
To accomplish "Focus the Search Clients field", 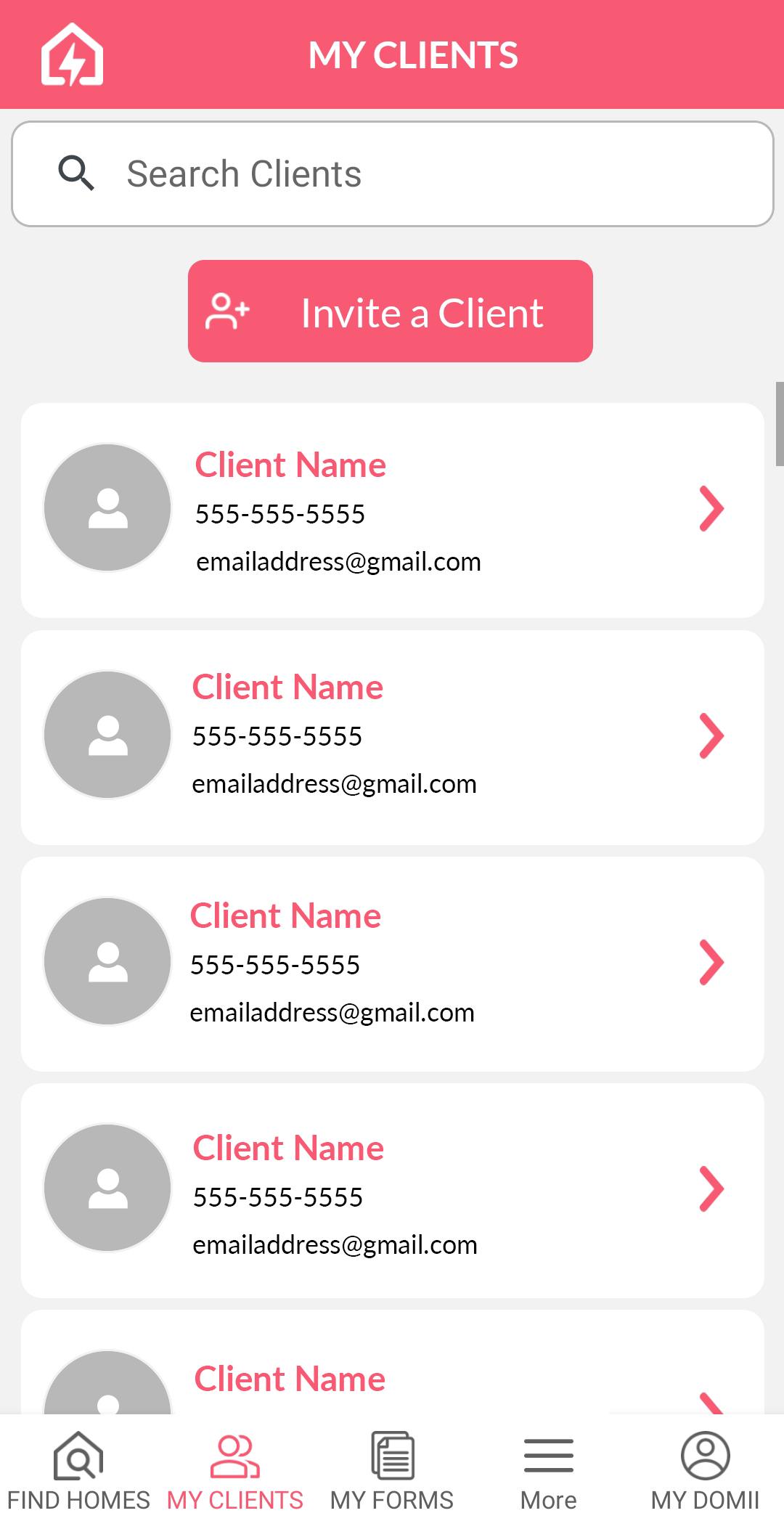I will (x=393, y=174).
